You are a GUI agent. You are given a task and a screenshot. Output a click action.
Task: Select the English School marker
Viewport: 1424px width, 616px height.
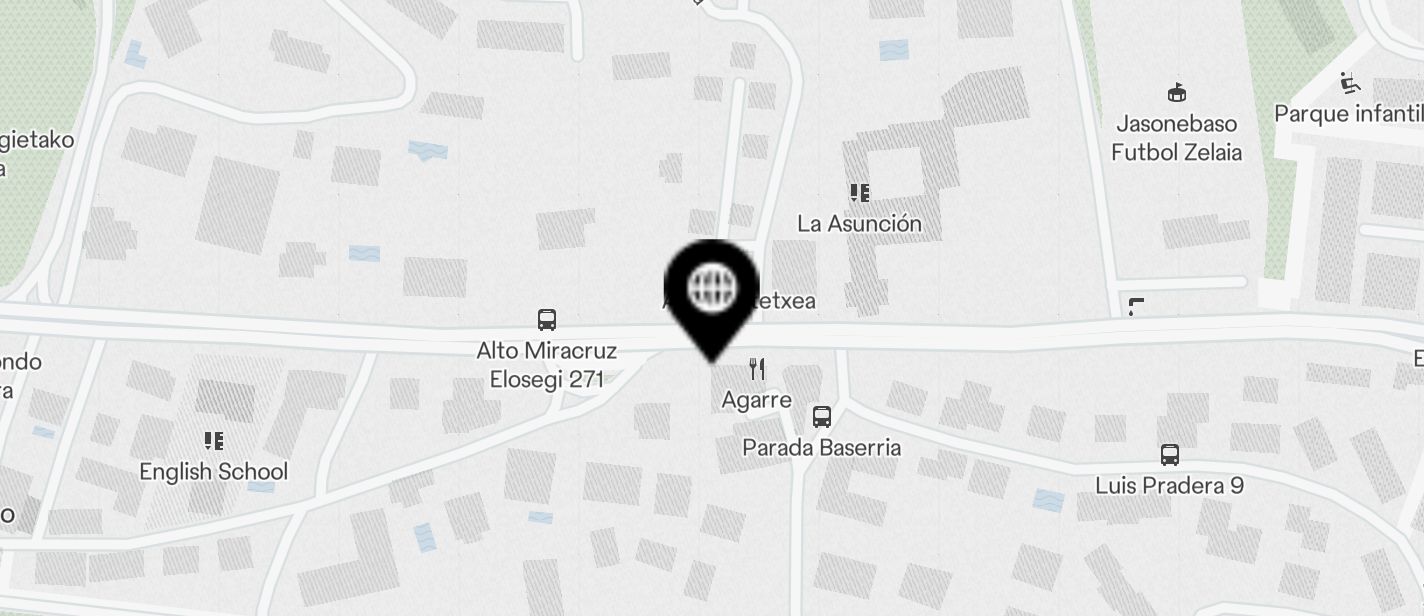pyautogui.click(x=213, y=441)
